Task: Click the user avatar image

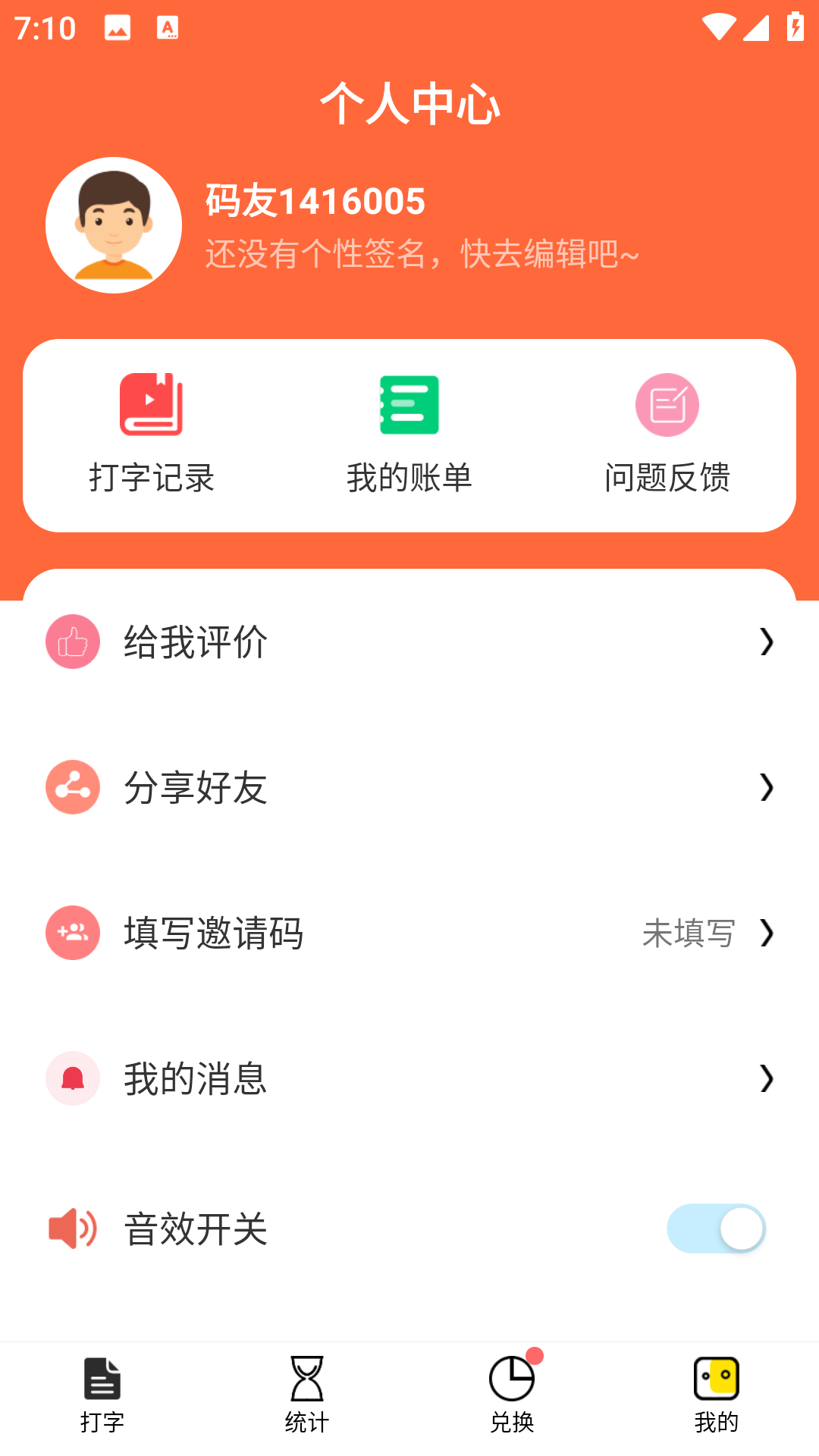Action: tap(113, 224)
